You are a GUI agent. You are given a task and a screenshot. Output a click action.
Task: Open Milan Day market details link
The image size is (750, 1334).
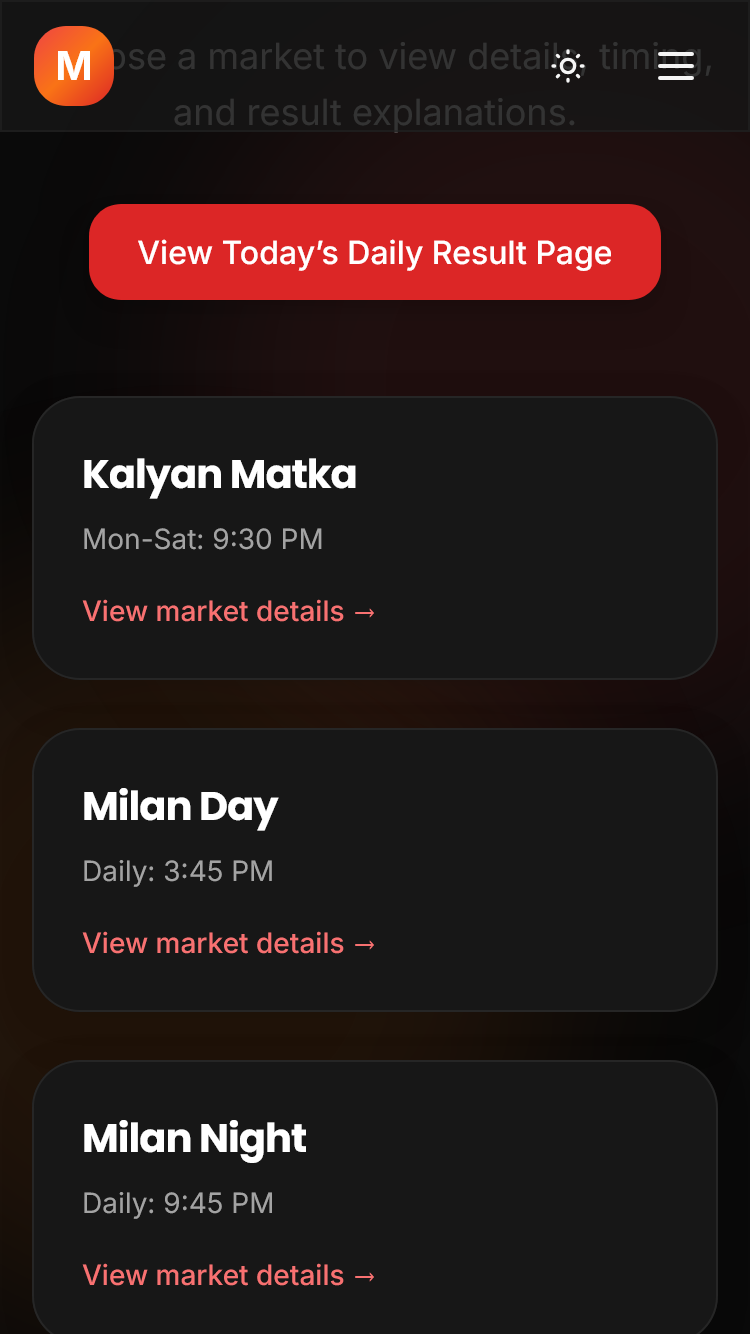pyautogui.click(x=229, y=943)
